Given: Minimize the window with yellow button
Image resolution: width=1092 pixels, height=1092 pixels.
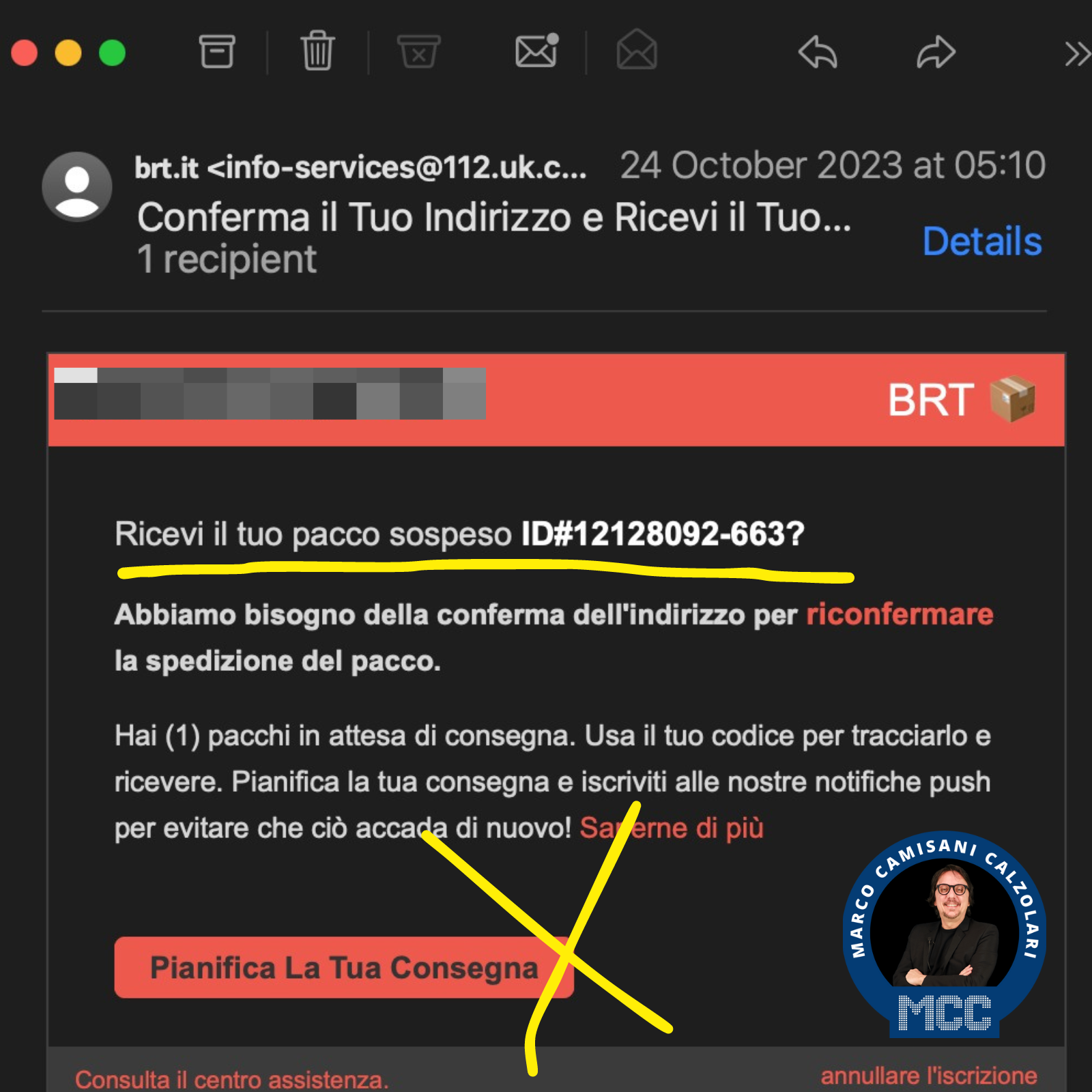Looking at the screenshot, I should click(68, 53).
